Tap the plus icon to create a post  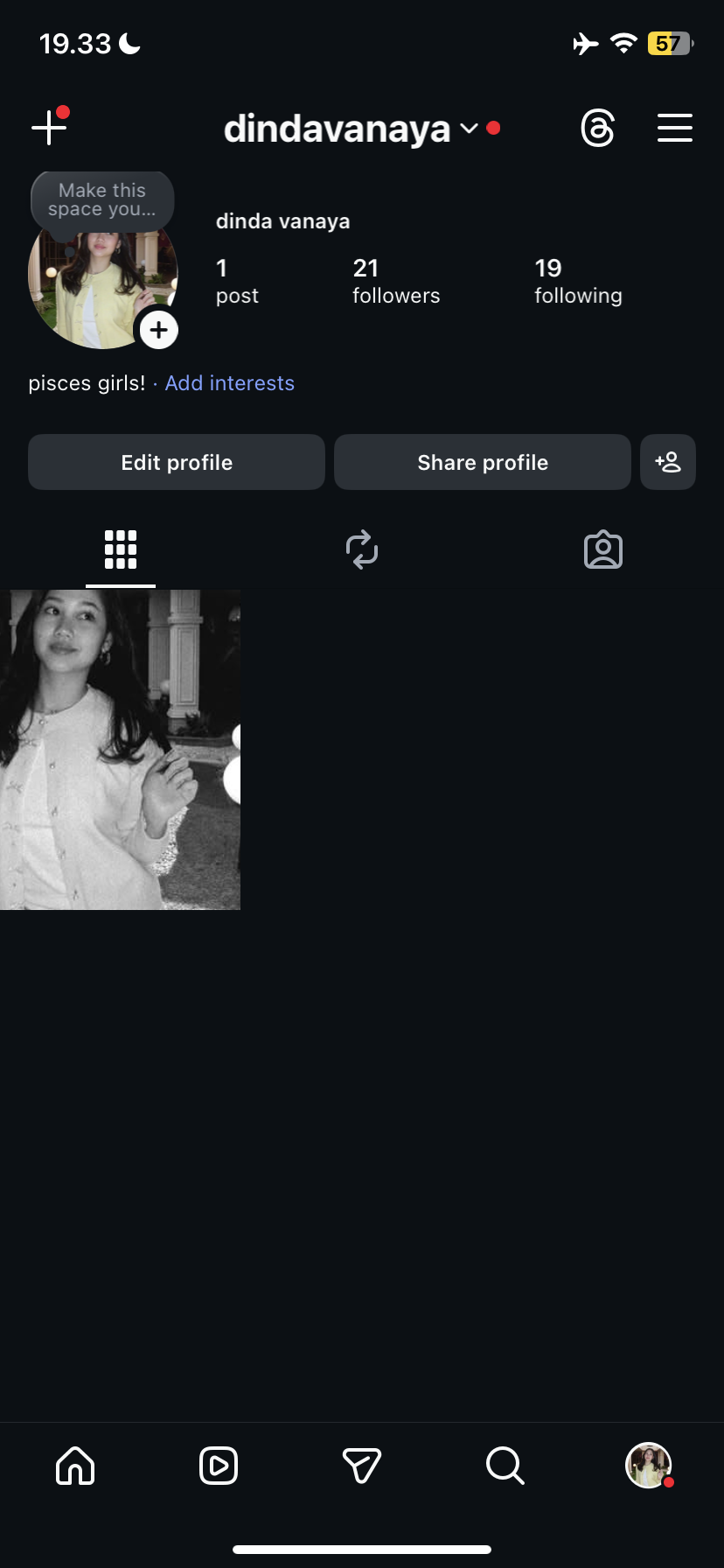point(50,128)
